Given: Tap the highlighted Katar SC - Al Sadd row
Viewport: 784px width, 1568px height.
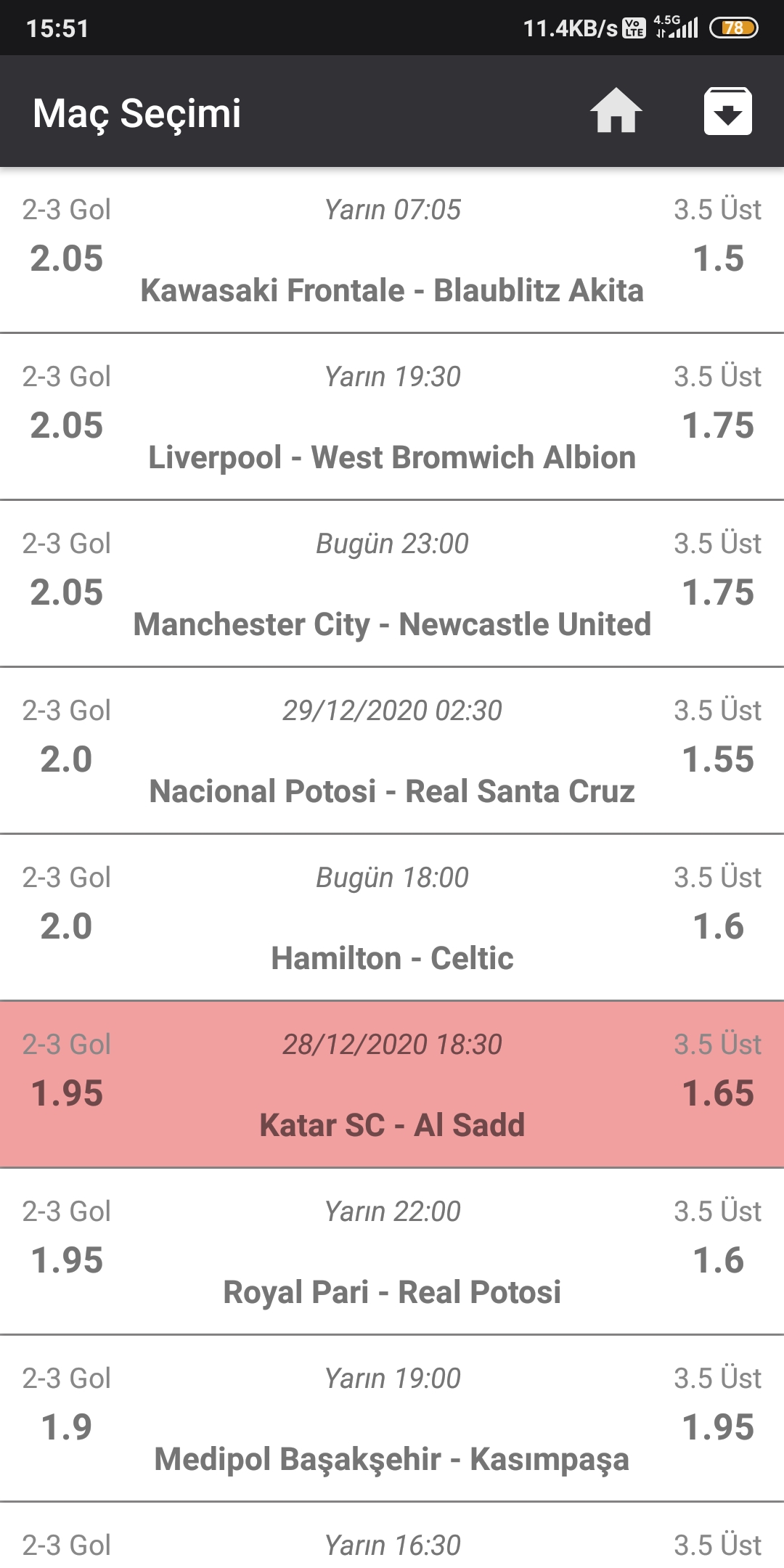Looking at the screenshot, I should click(x=392, y=1085).
